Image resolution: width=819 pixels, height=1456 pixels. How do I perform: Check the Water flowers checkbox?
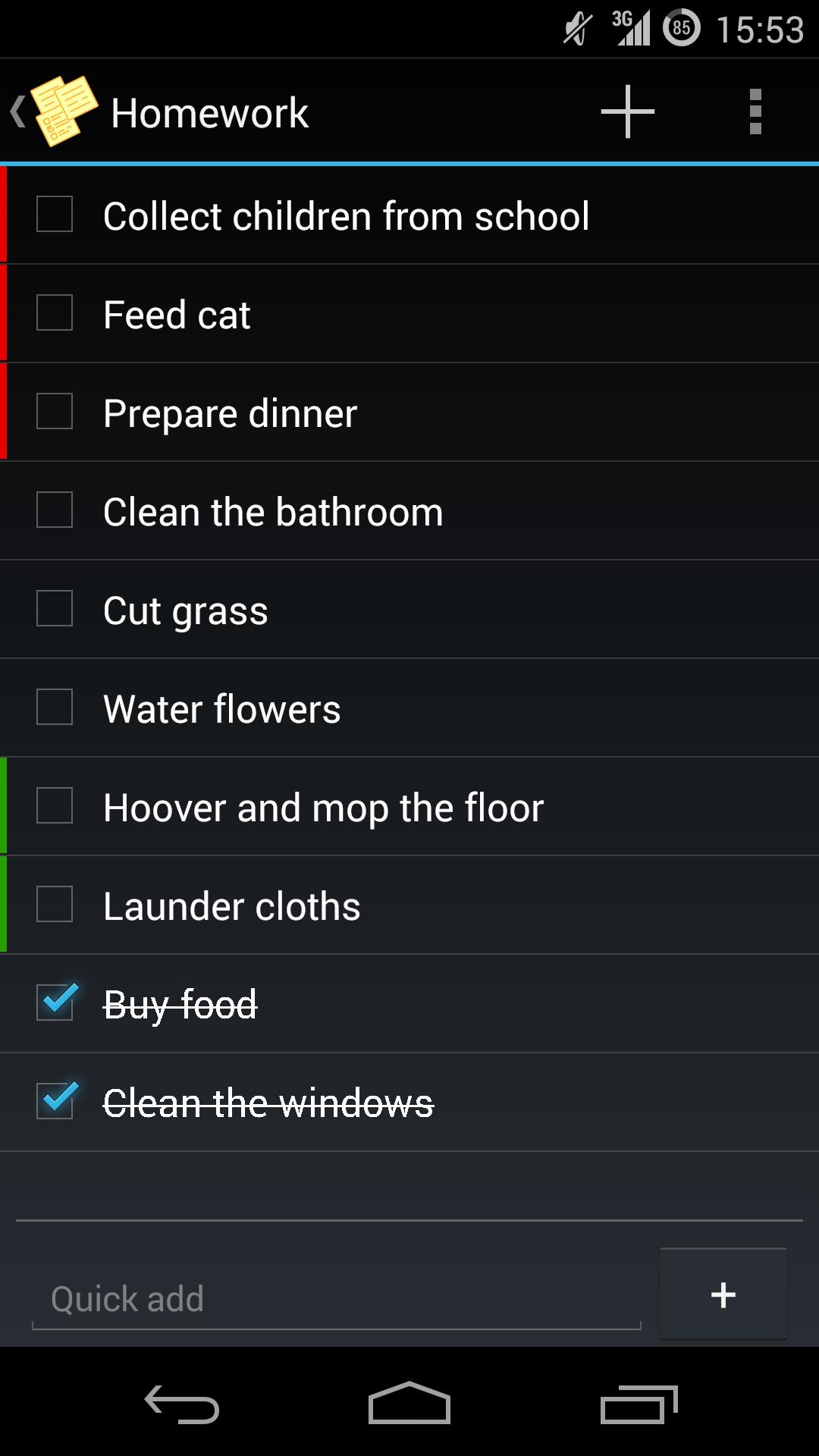click(55, 708)
